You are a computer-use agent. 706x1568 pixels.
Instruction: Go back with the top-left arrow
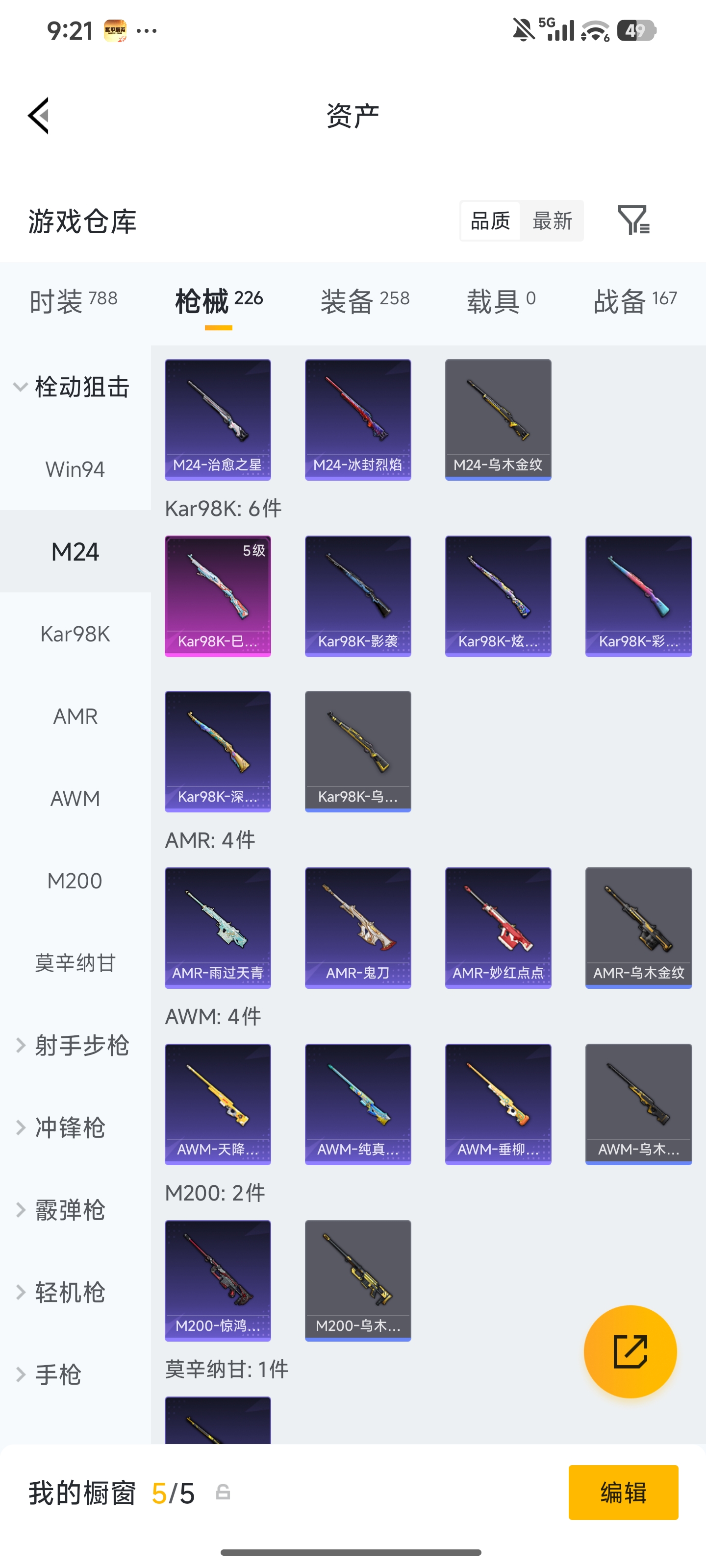38,116
